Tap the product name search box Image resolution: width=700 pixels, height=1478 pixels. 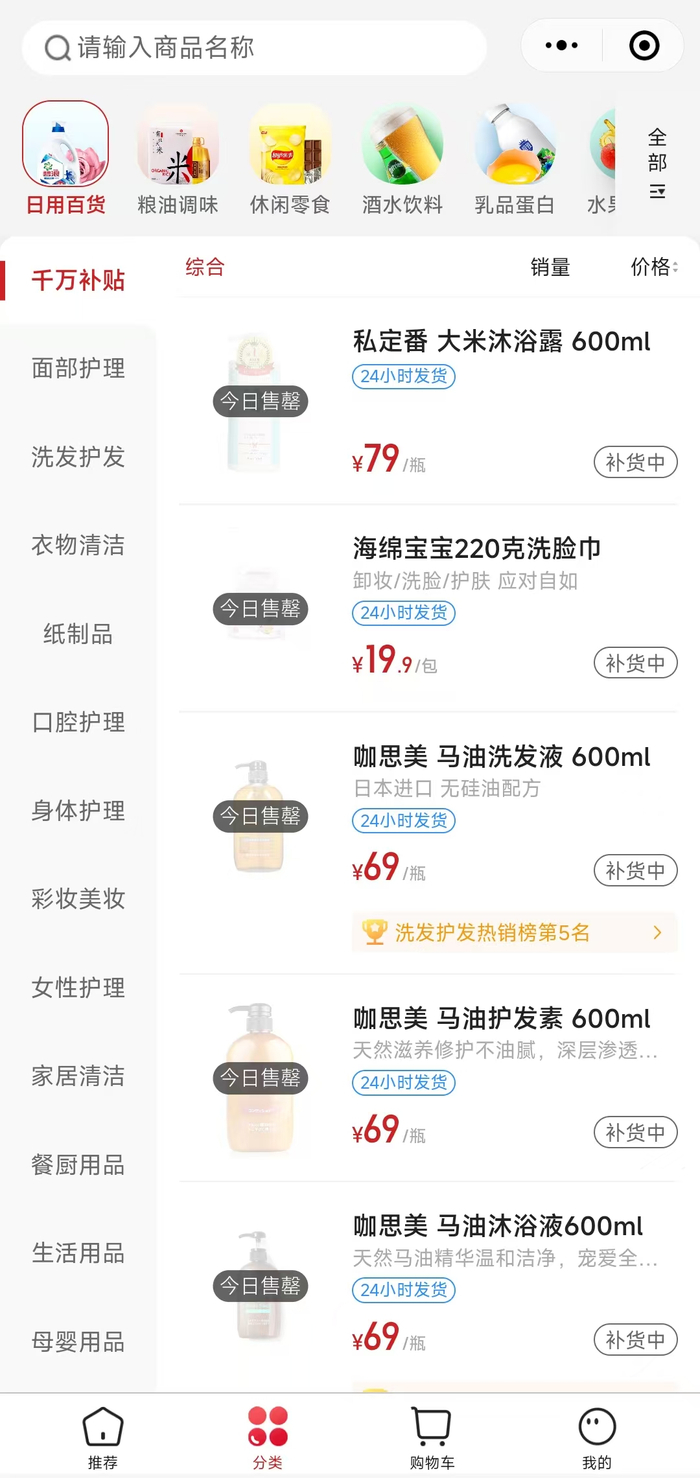(x=254, y=47)
